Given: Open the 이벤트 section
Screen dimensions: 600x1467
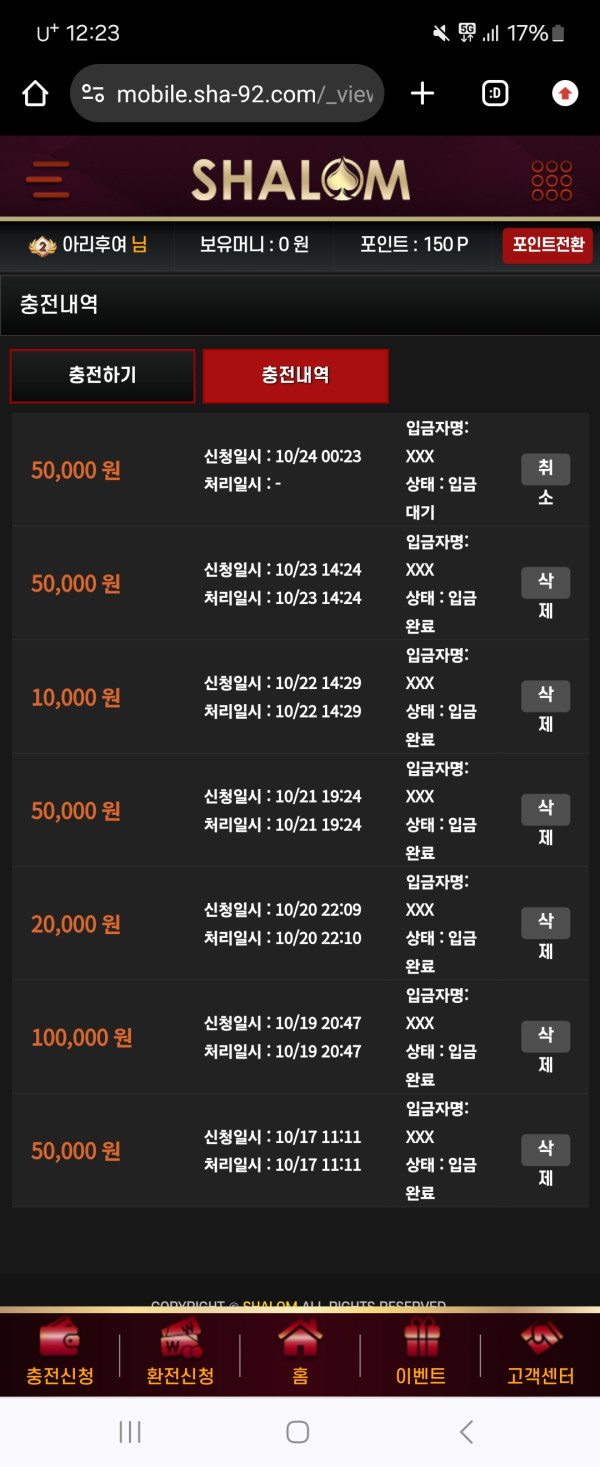Looking at the screenshot, I should pyautogui.click(x=420, y=1354).
